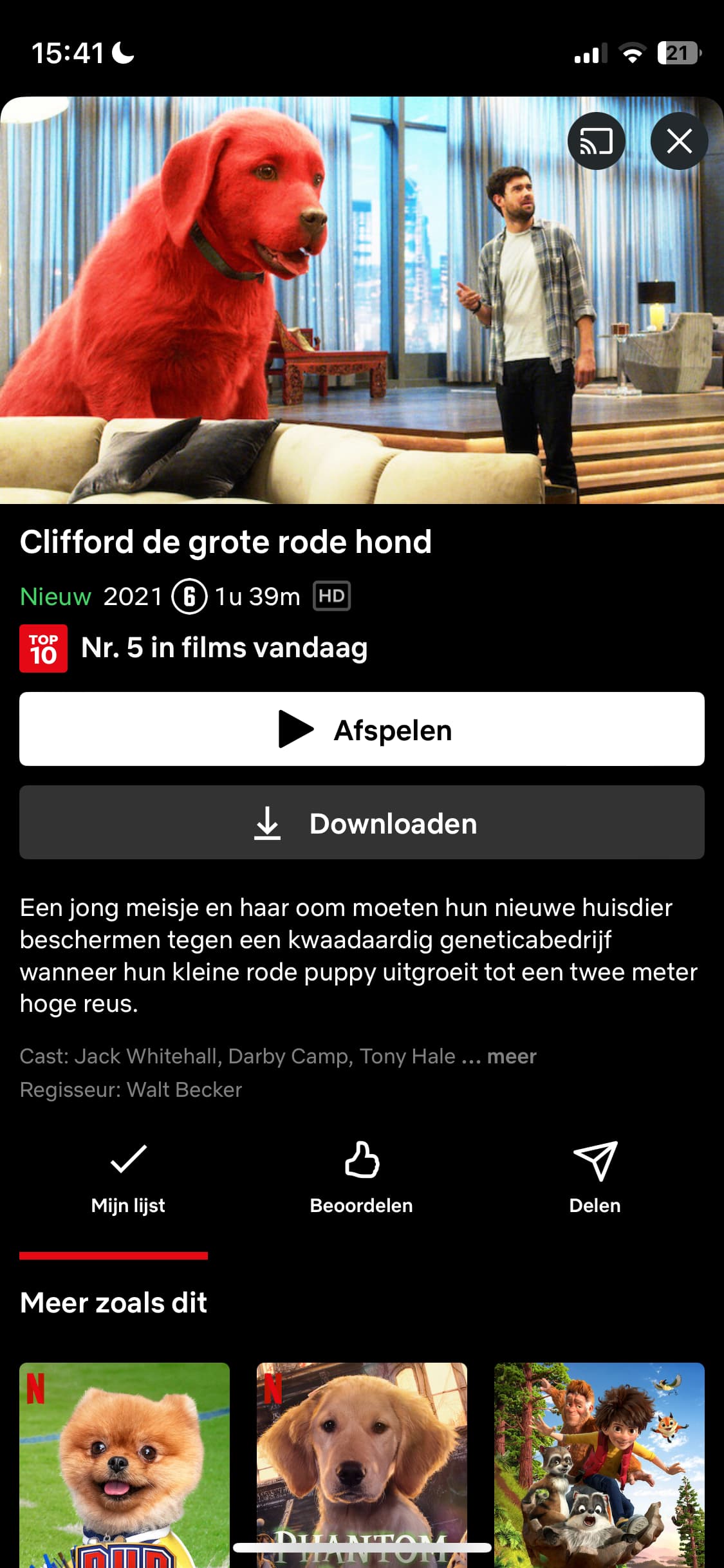Play the movie with Afspelen
The width and height of the screenshot is (724, 1568).
point(362,729)
